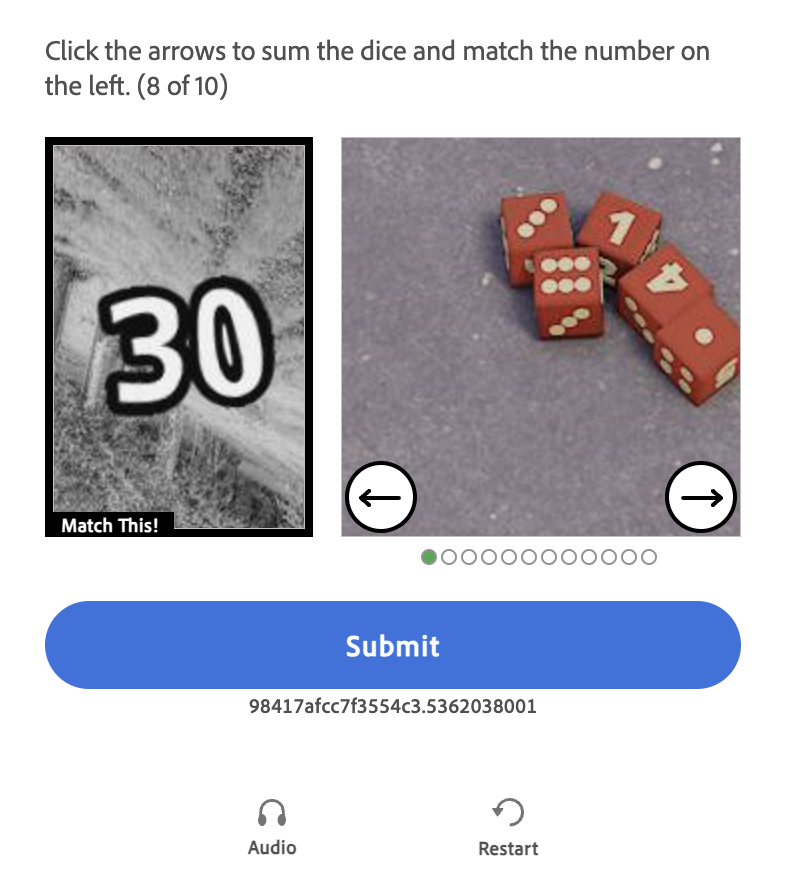
Task: Select the fourth hollow indicator circle
Action: [x=489, y=557]
